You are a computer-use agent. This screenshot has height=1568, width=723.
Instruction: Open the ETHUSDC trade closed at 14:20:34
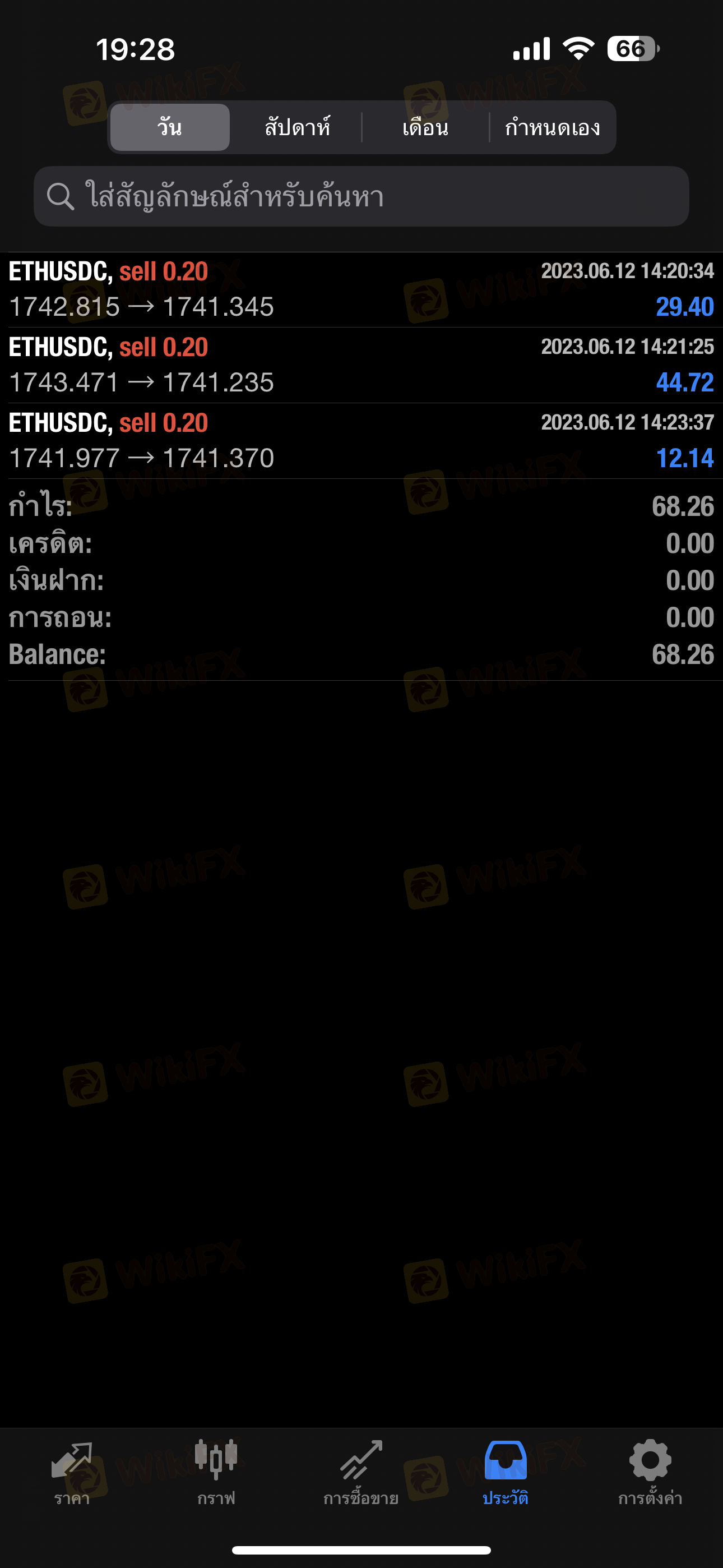click(361, 290)
